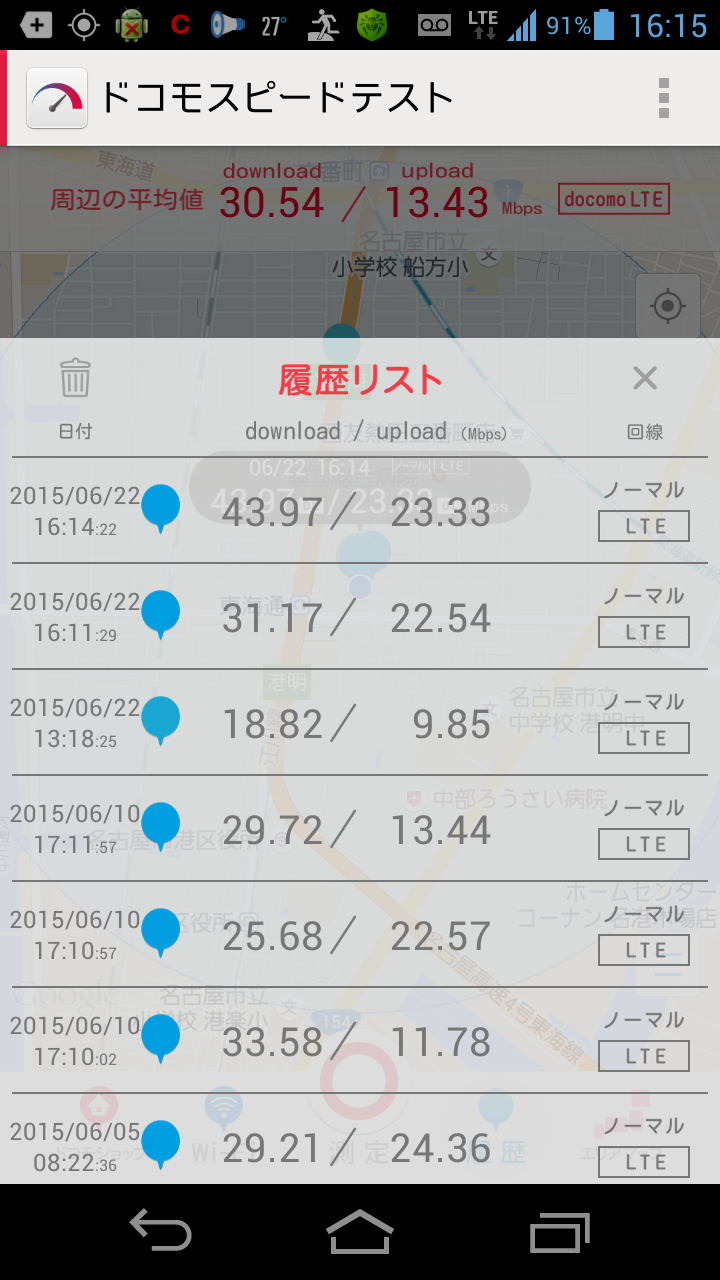Return to the home screen
Image resolution: width=720 pixels, height=1280 pixels.
click(360, 1231)
